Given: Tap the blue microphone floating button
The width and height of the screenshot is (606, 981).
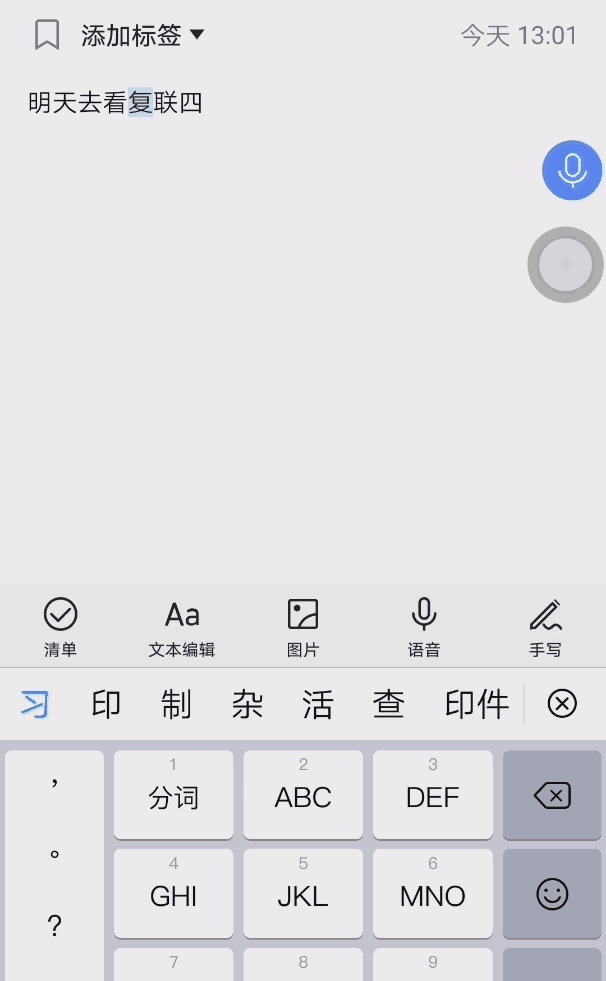Looking at the screenshot, I should (x=572, y=170).
